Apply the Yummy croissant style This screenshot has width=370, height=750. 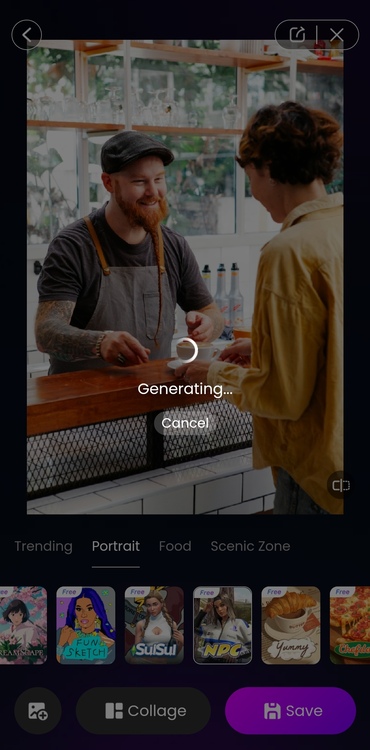[x=291, y=625]
